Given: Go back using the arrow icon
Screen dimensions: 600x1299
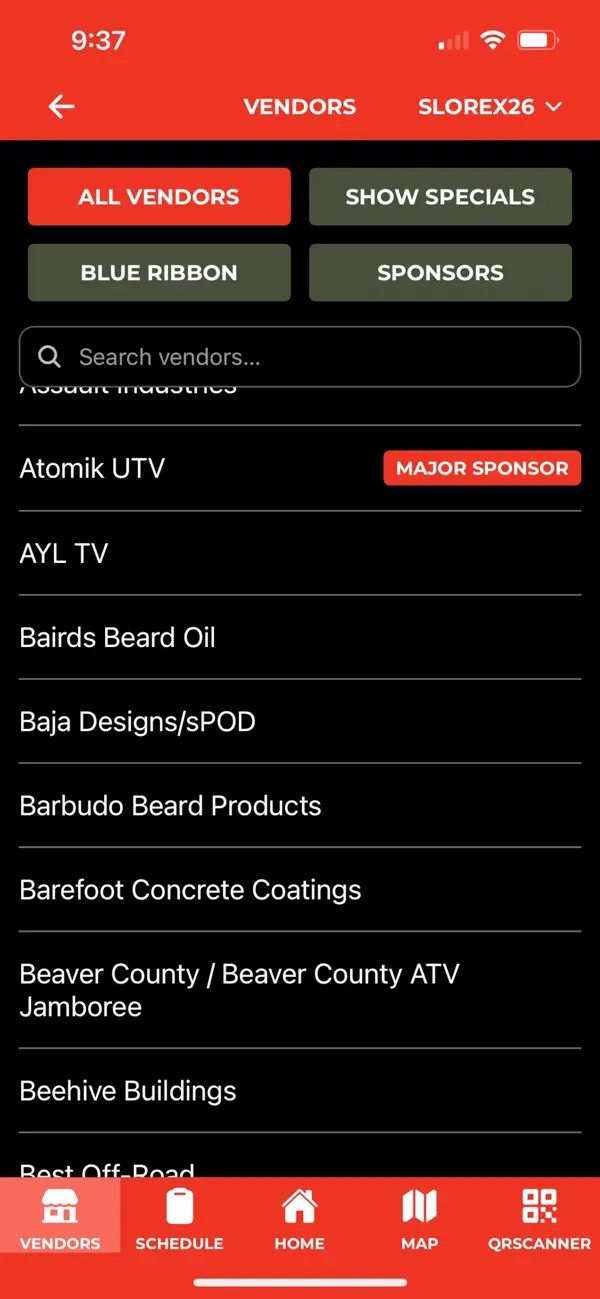Looking at the screenshot, I should point(62,107).
